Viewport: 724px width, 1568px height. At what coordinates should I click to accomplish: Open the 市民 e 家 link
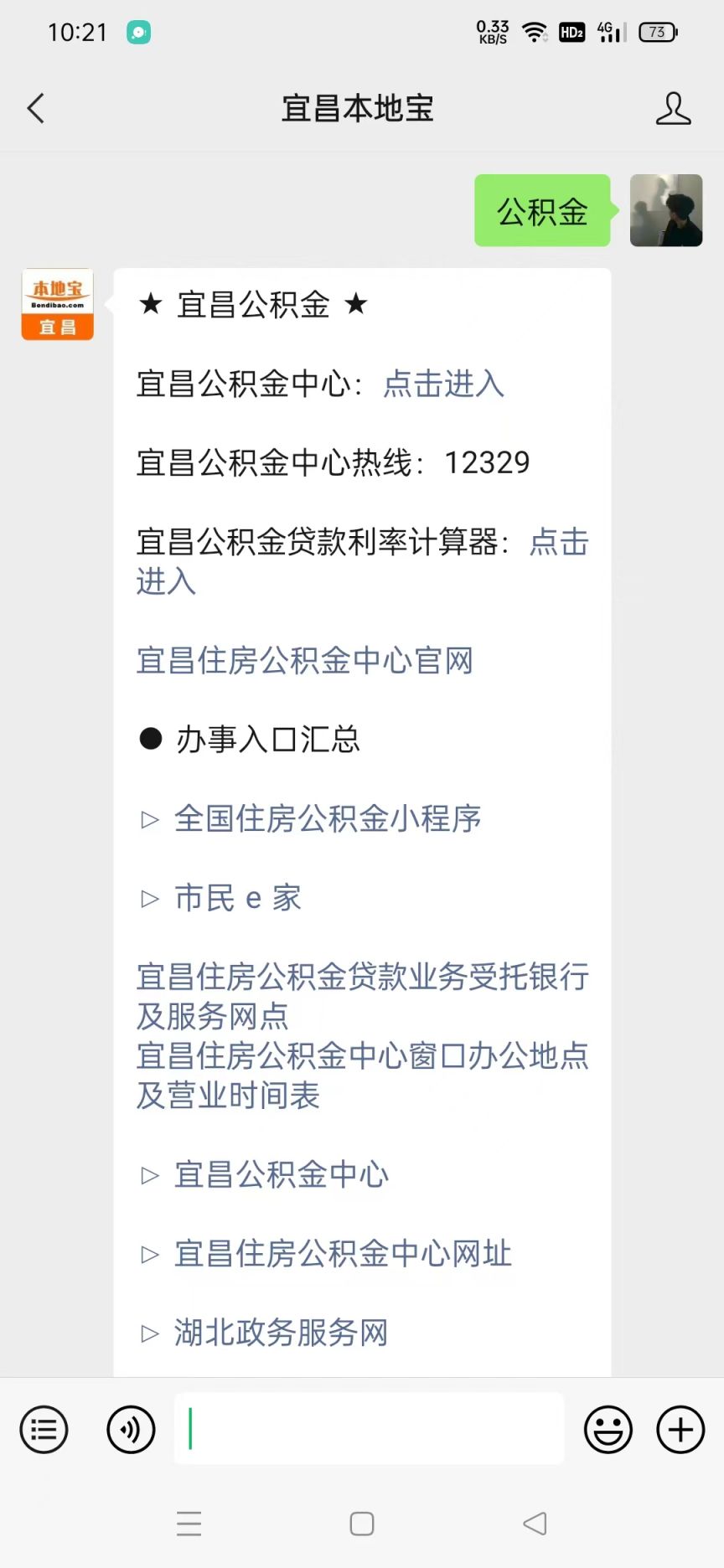[237, 897]
